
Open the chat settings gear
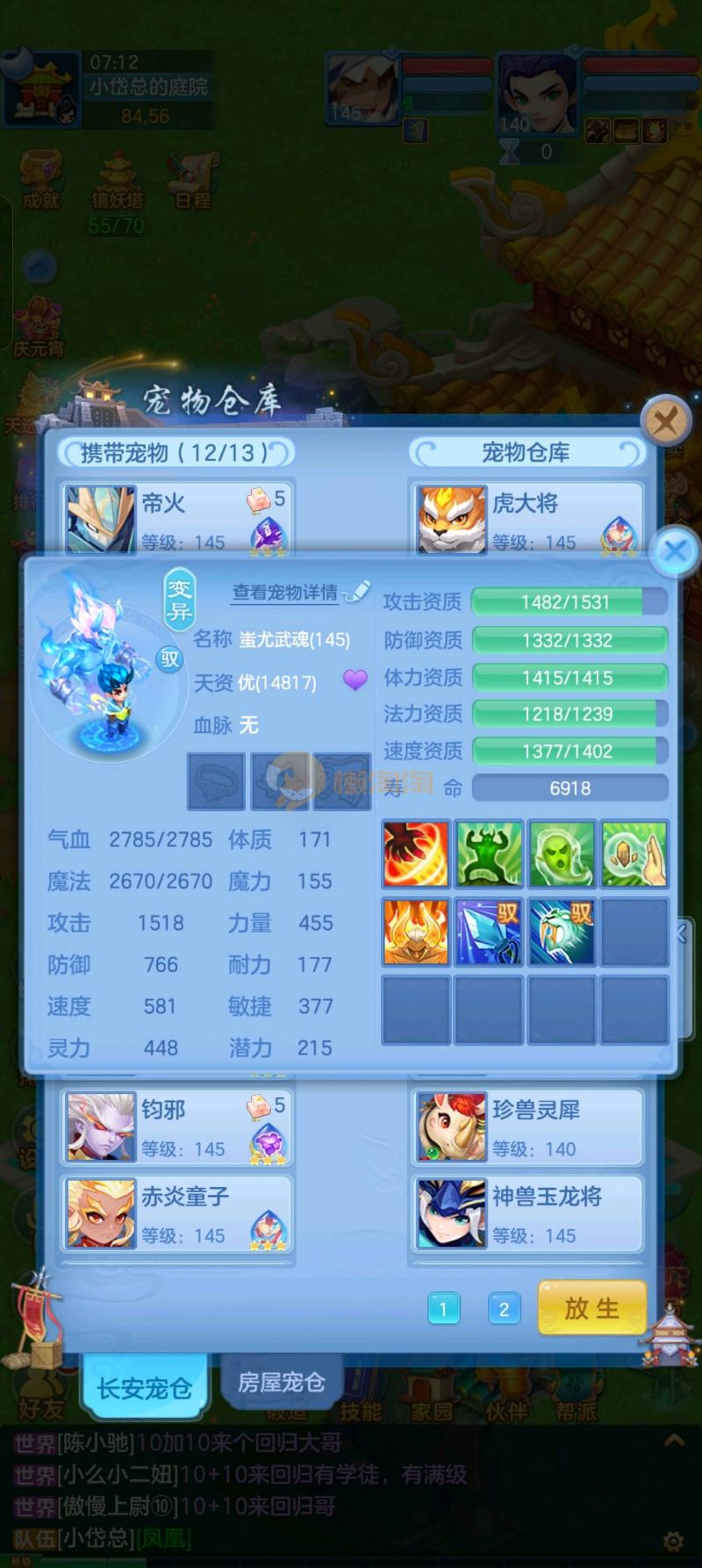pyautogui.click(x=673, y=1541)
